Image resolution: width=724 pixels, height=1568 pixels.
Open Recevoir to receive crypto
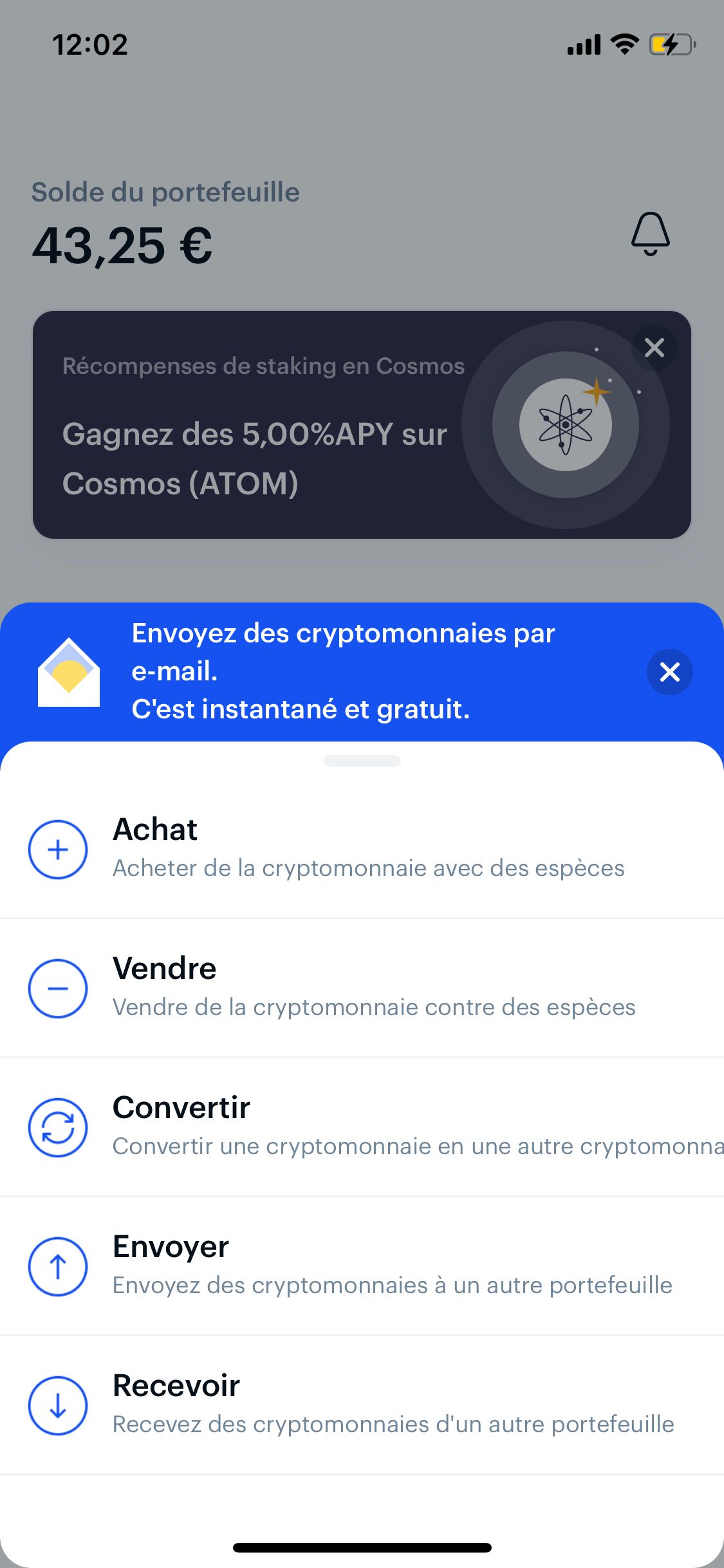tap(360, 1405)
